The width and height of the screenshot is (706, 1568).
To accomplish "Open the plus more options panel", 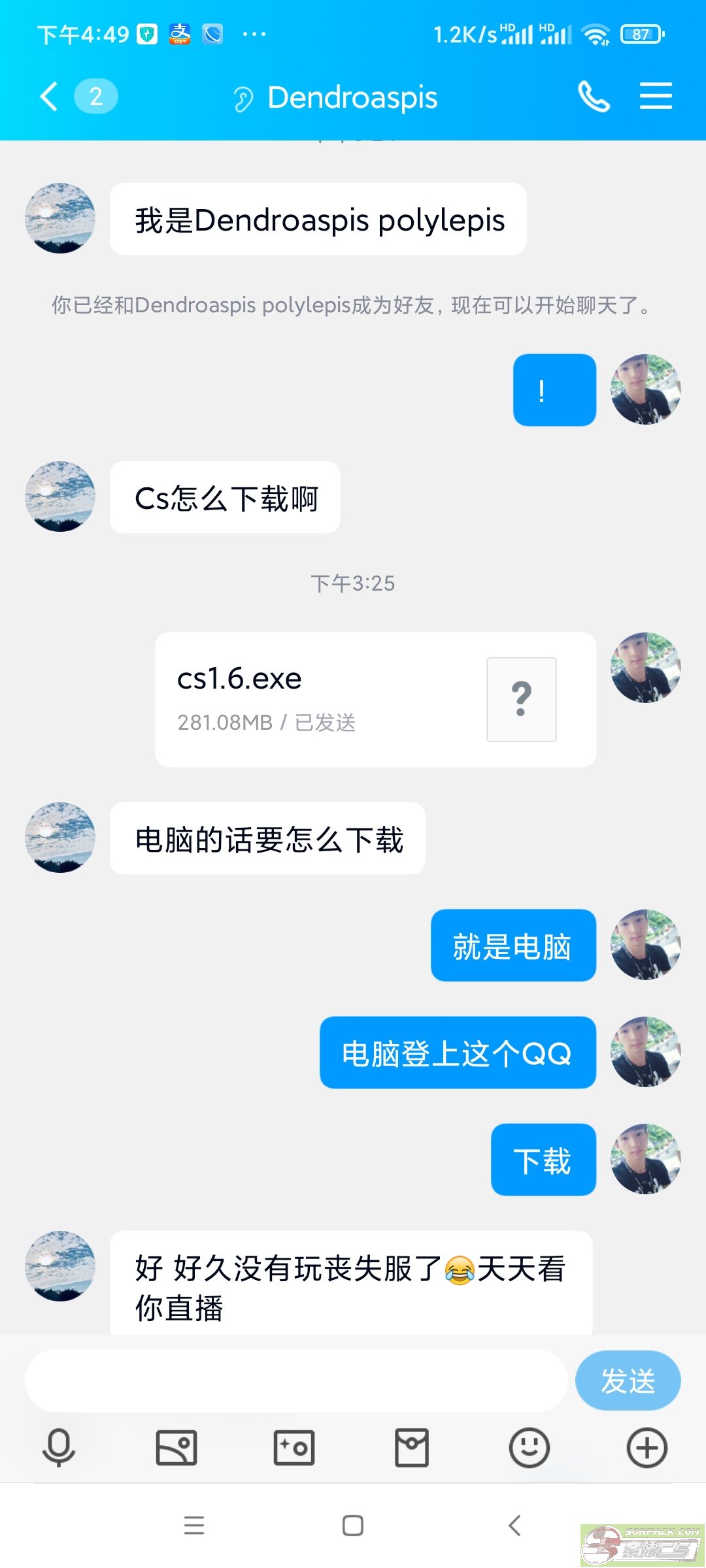I will (647, 1448).
